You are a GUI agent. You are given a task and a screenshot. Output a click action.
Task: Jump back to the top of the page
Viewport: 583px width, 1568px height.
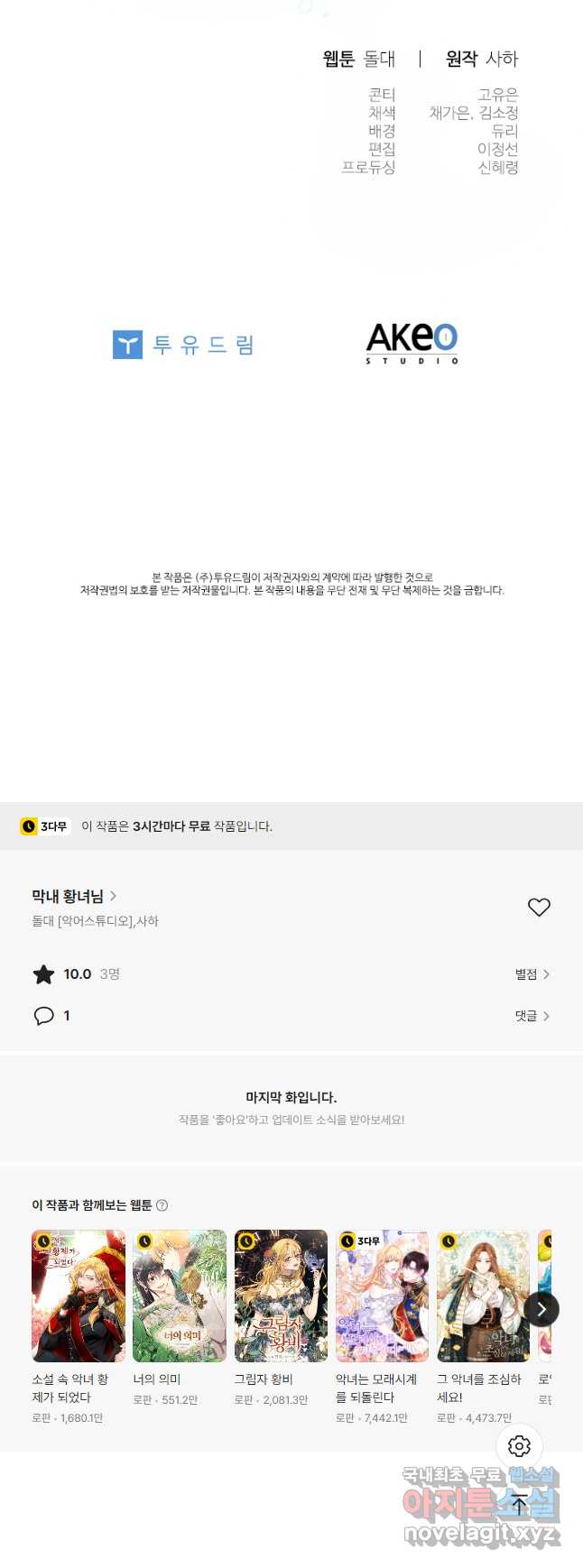pos(519,1503)
